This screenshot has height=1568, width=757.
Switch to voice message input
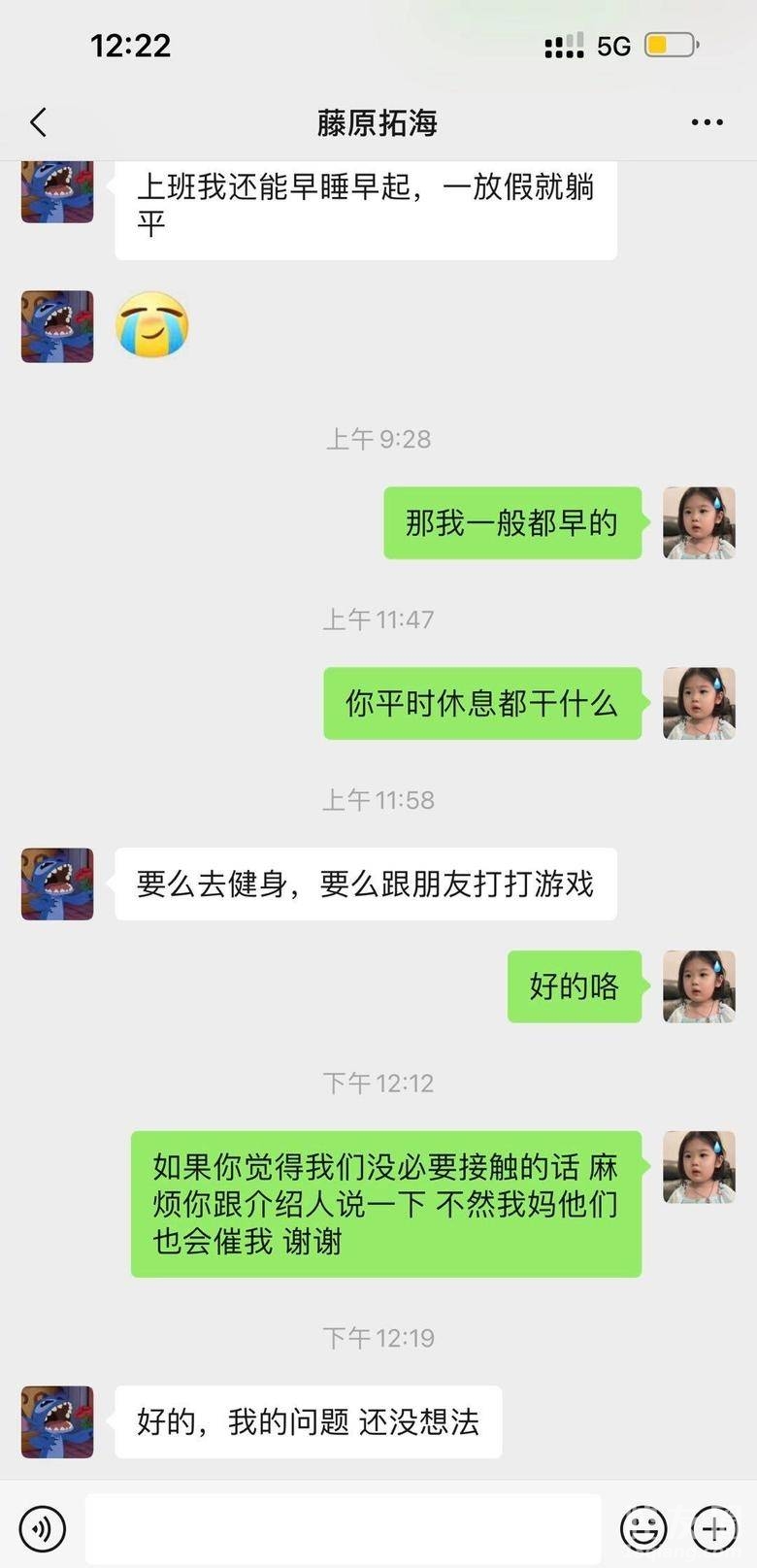click(x=43, y=1529)
